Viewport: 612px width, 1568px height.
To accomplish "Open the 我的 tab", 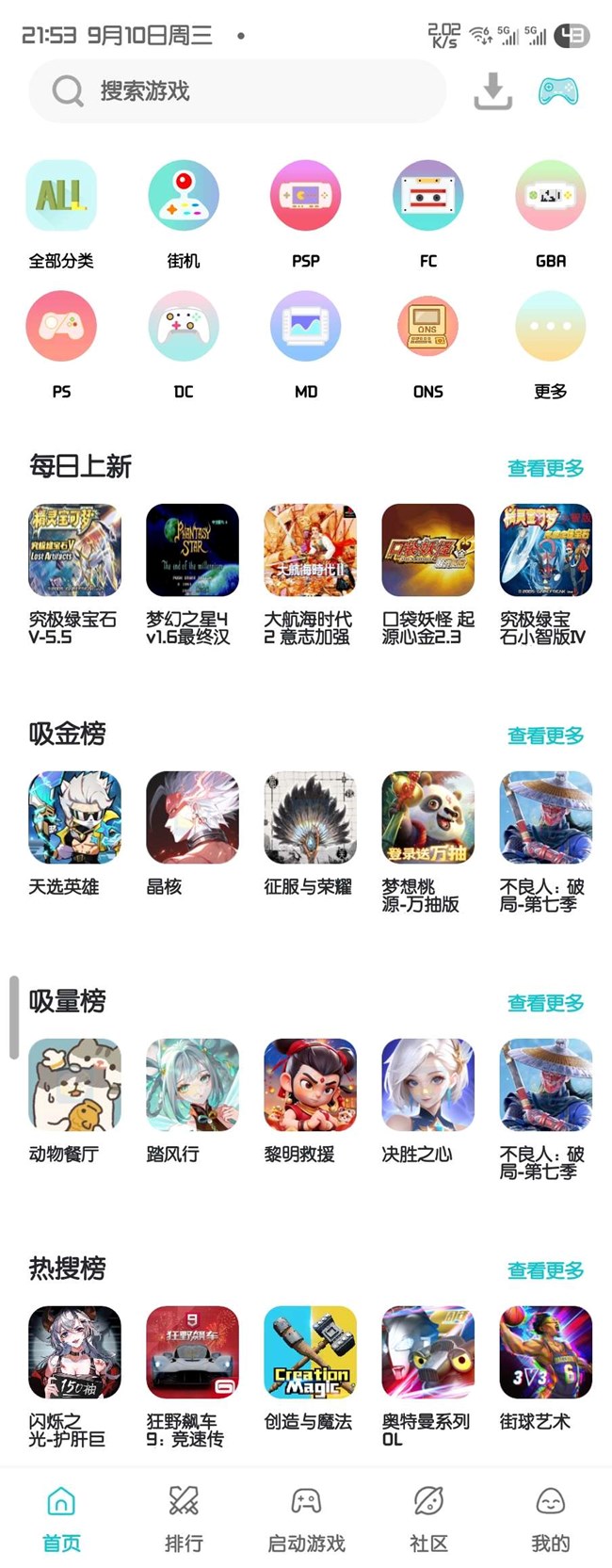I will tap(551, 1518).
